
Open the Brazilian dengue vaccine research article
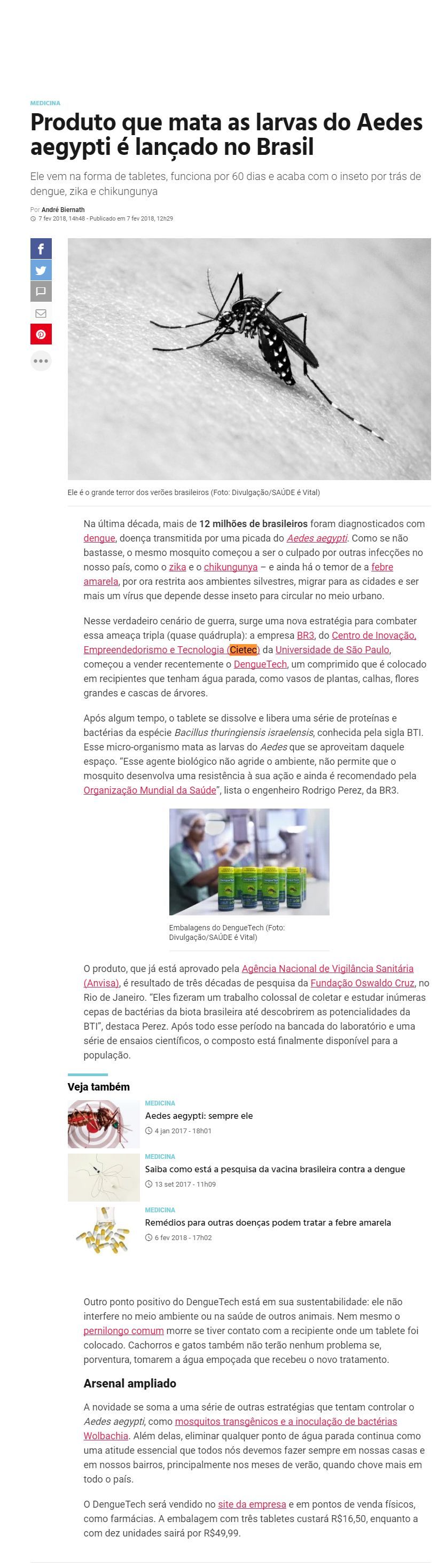[x=275, y=1169]
